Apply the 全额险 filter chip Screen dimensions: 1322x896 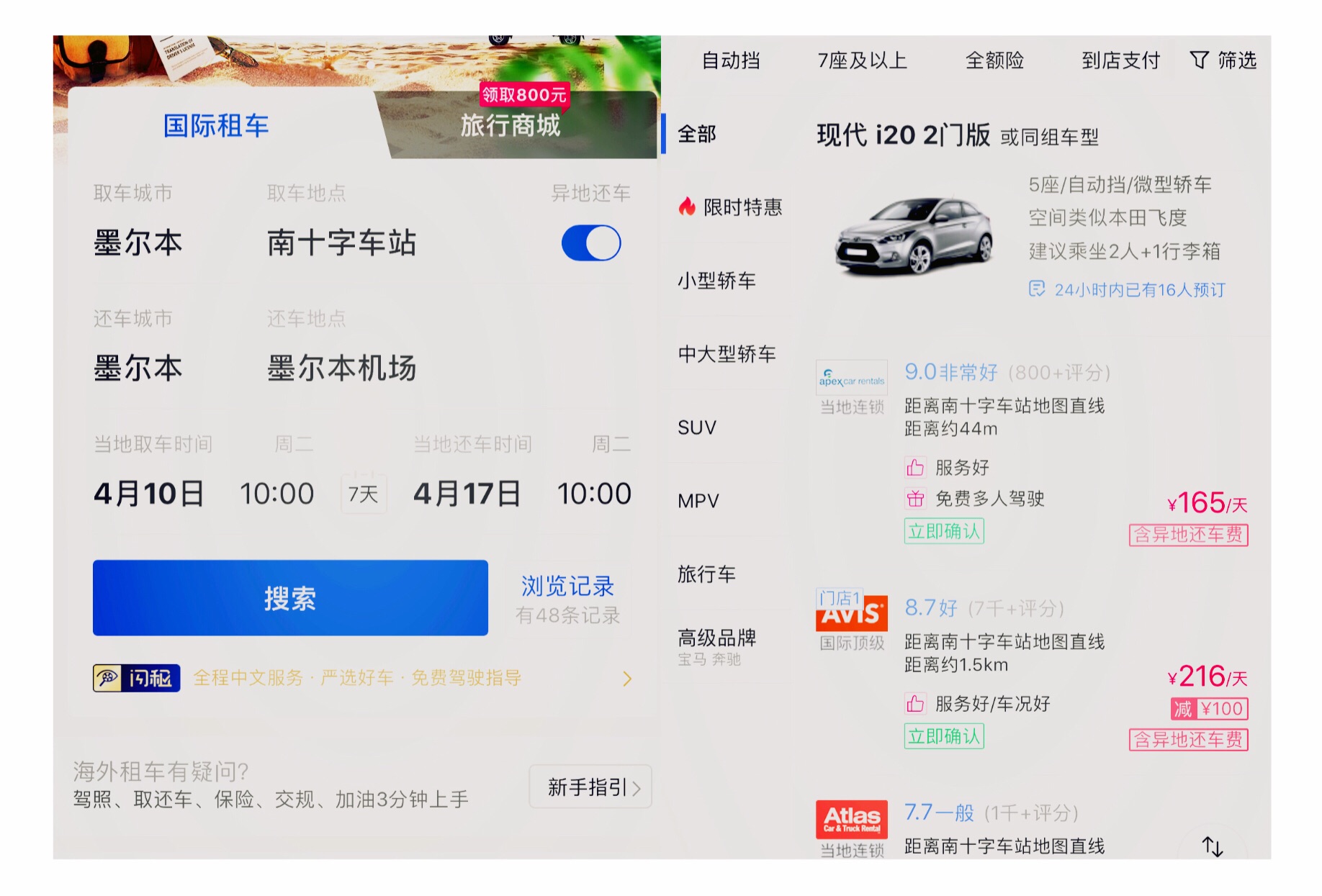(994, 60)
